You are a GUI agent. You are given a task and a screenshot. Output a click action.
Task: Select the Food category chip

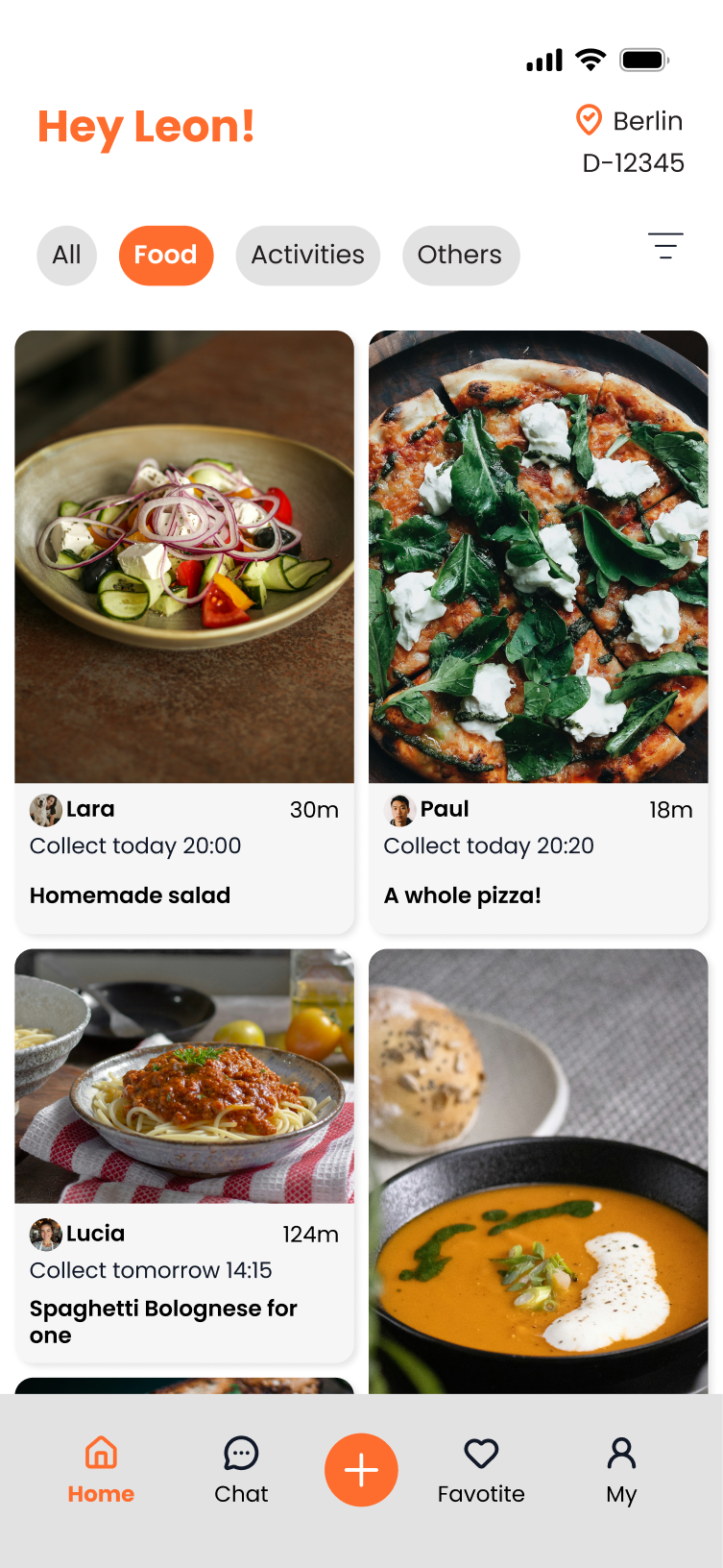[165, 256]
